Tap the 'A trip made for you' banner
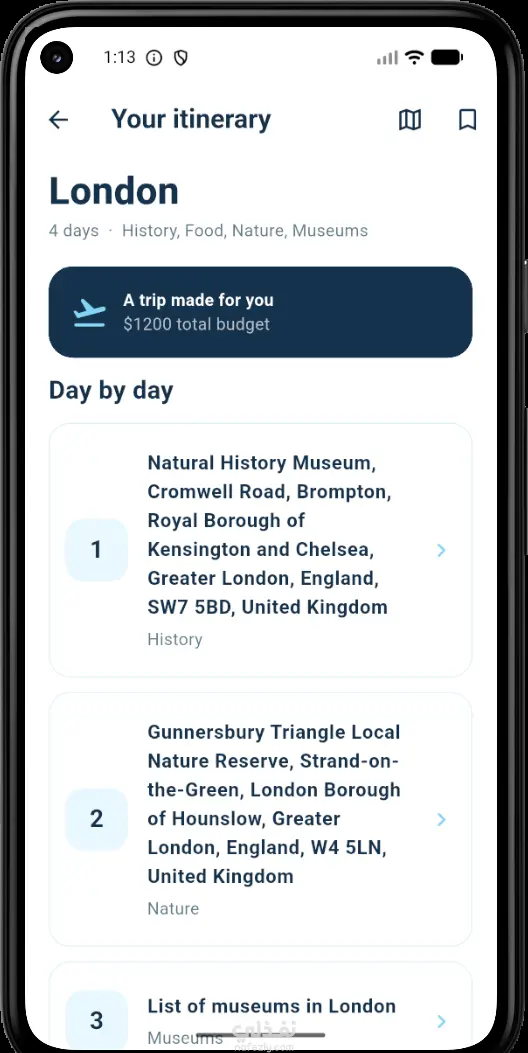 [x=261, y=312]
